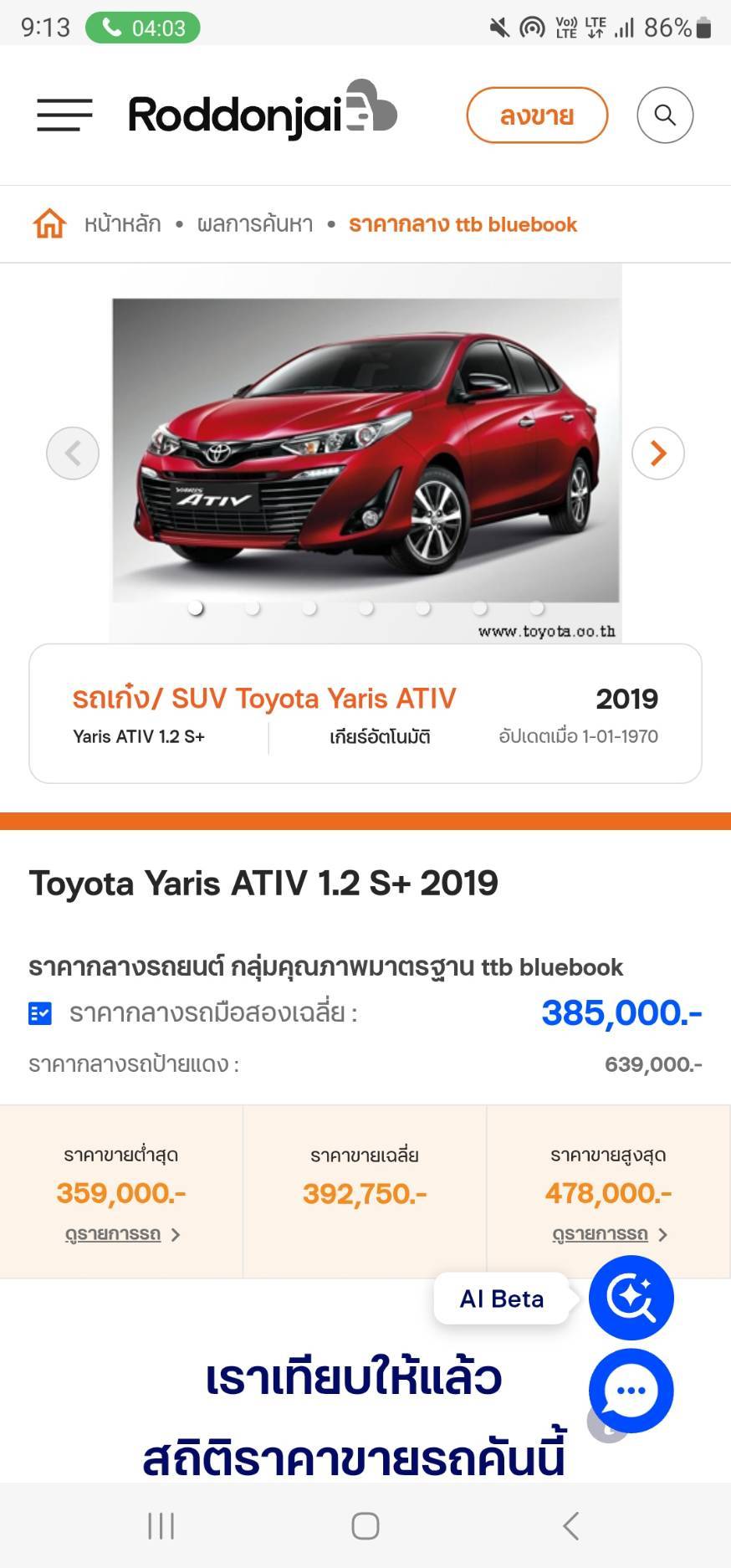Tap the ลงขาย sell button

point(536,115)
